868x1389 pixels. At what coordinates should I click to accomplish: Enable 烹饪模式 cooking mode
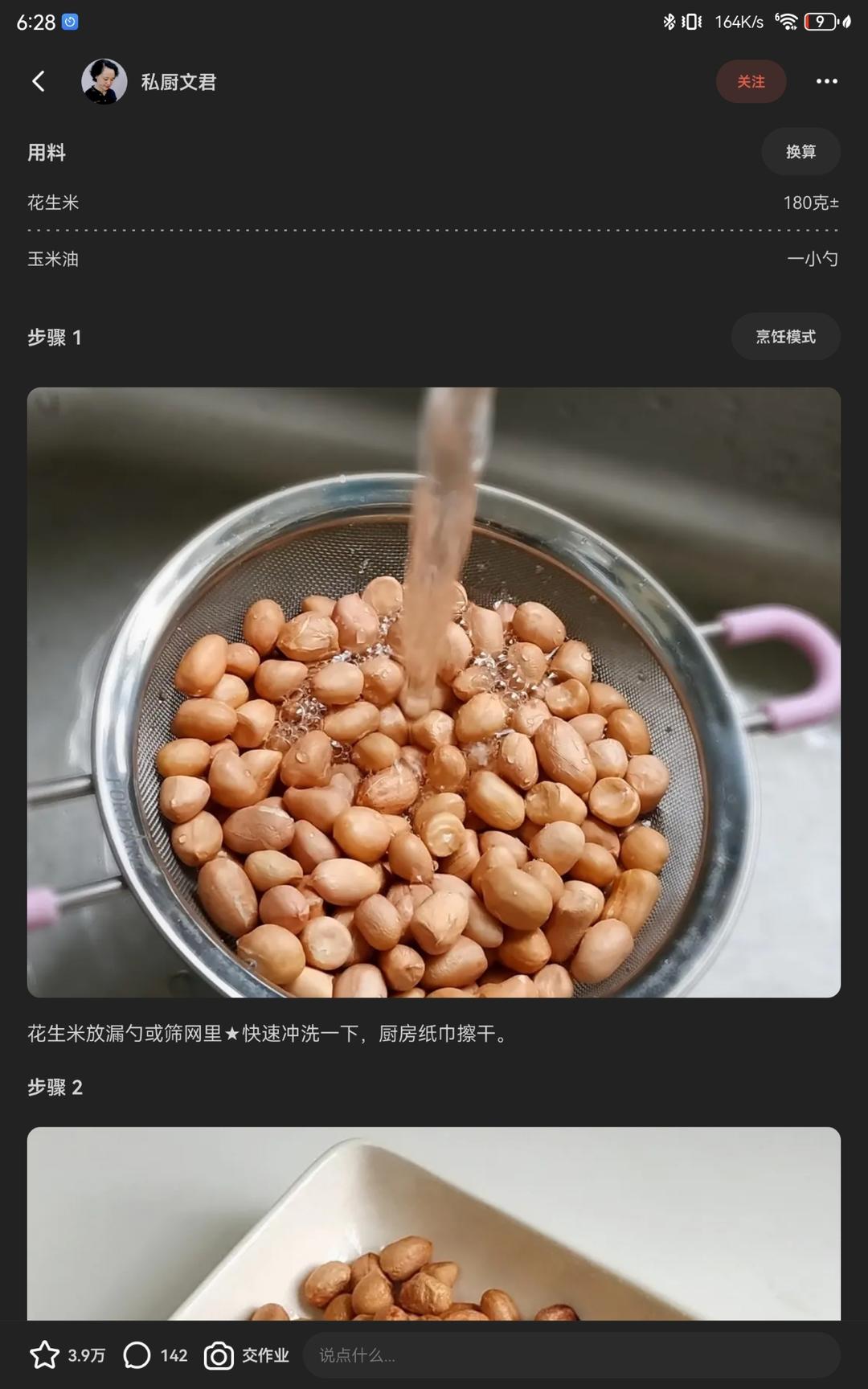(x=785, y=337)
